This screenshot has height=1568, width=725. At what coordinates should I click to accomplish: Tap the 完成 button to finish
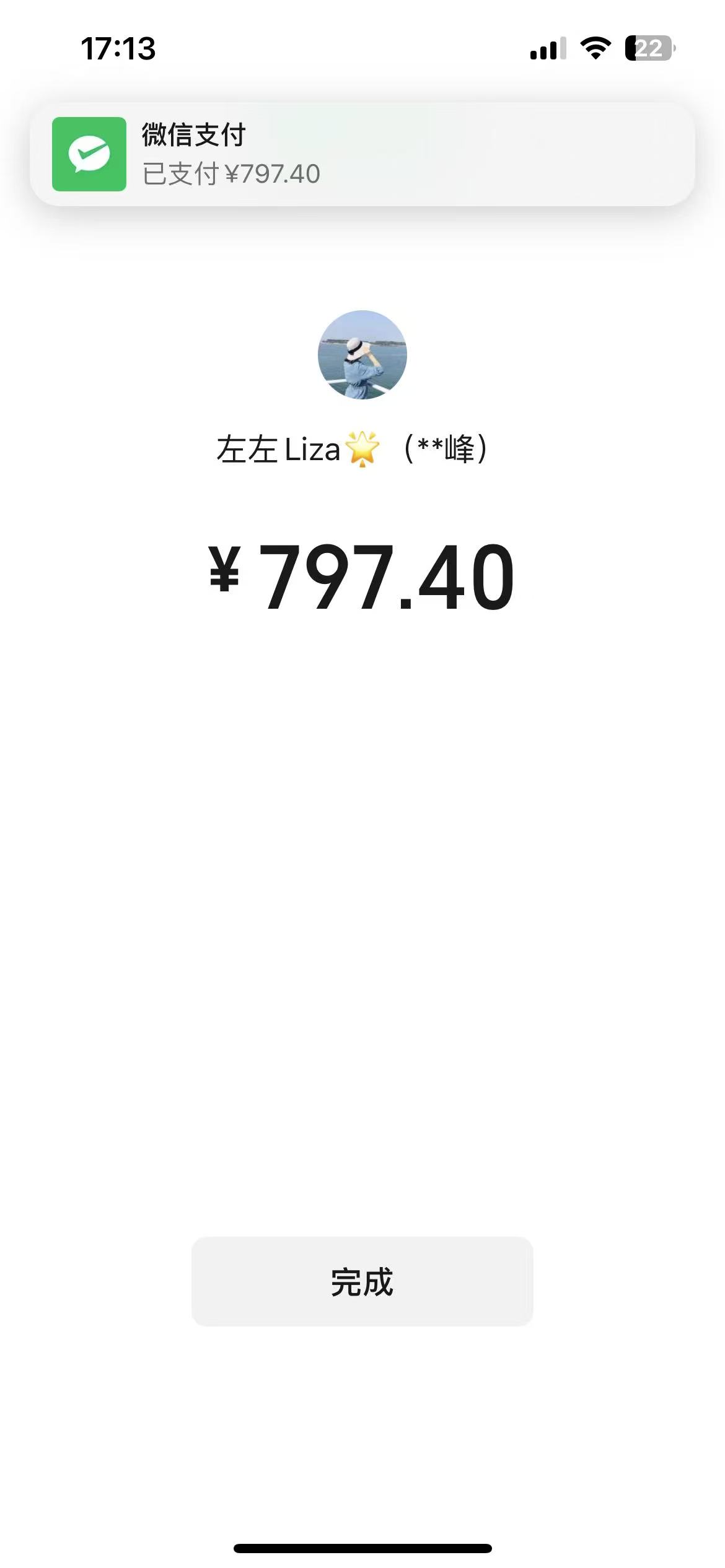[x=362, y=1281]
